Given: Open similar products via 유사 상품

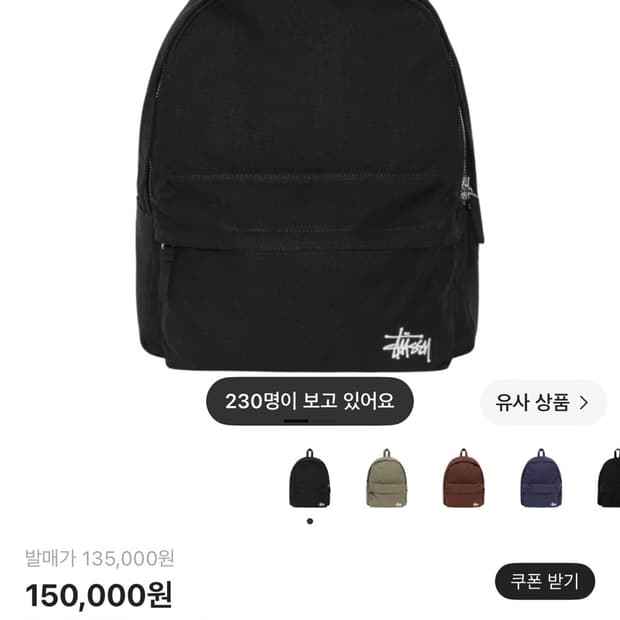Looking at the screenshot, I should 543,403.
